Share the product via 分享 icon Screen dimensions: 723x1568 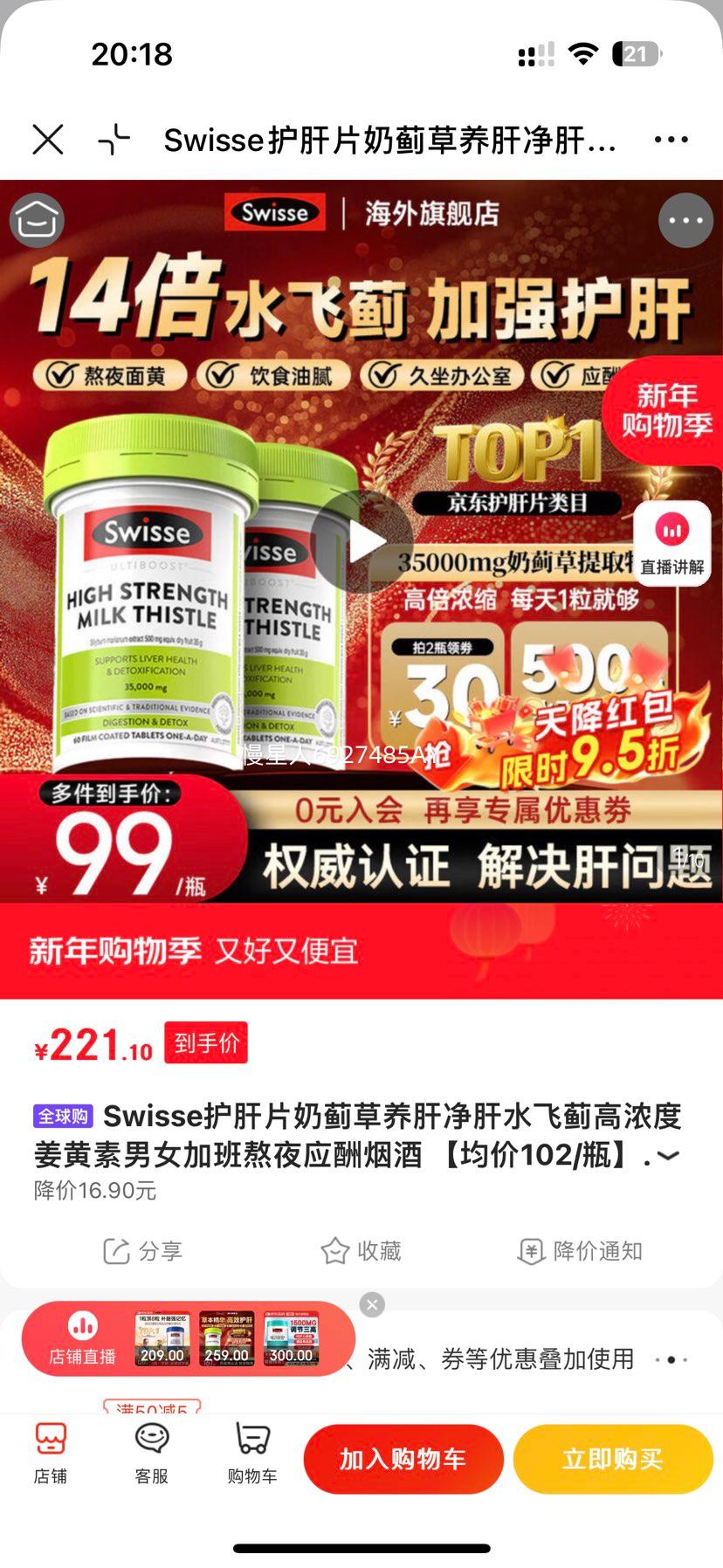tap(142, 1250)
